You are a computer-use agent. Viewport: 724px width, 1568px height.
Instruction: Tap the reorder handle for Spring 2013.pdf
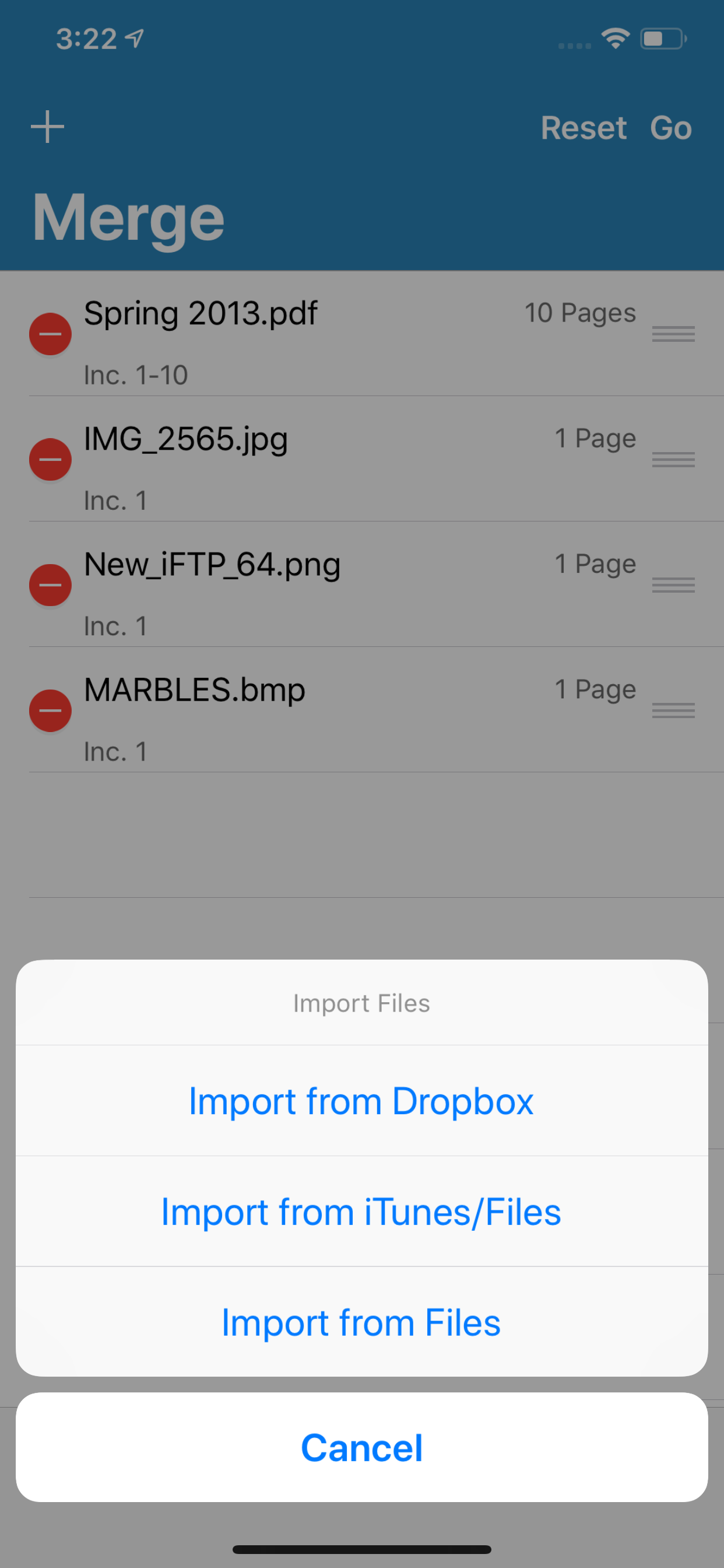click(x=673, y=334)
